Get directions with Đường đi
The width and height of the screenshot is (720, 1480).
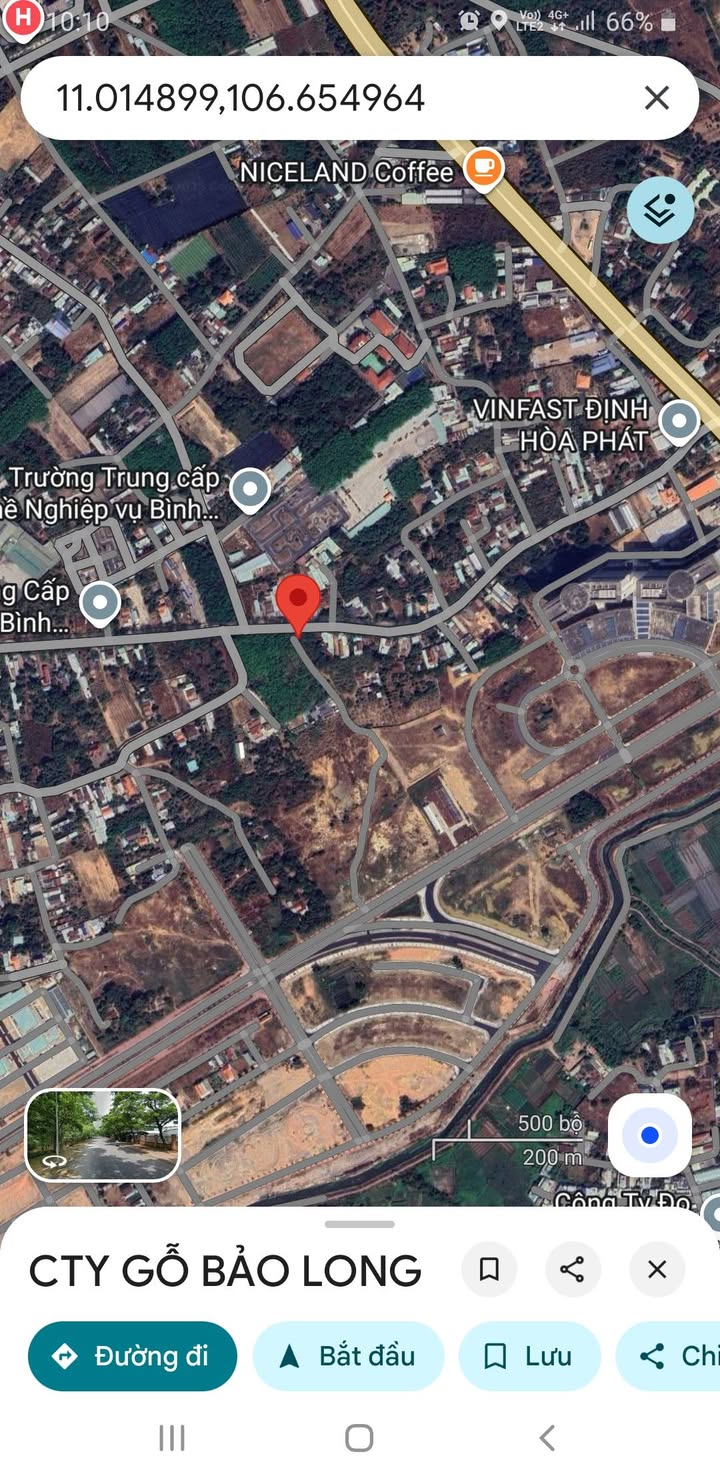click(133, 1356)
